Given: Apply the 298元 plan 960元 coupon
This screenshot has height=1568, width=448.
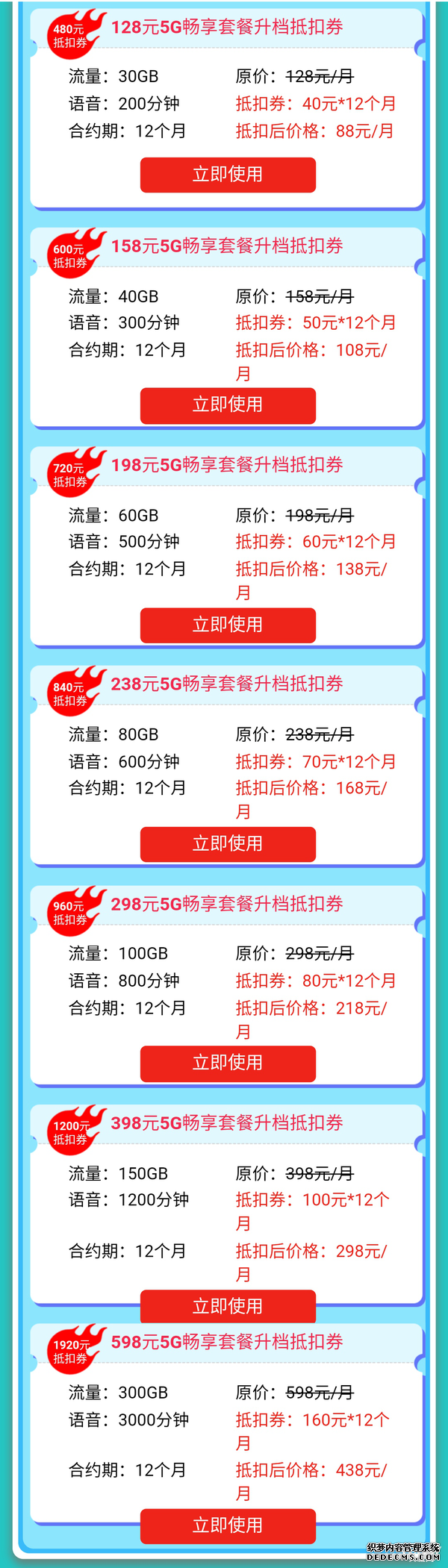Looking at the screenshot, I should pyautogui.click(x=228, y=1063).
